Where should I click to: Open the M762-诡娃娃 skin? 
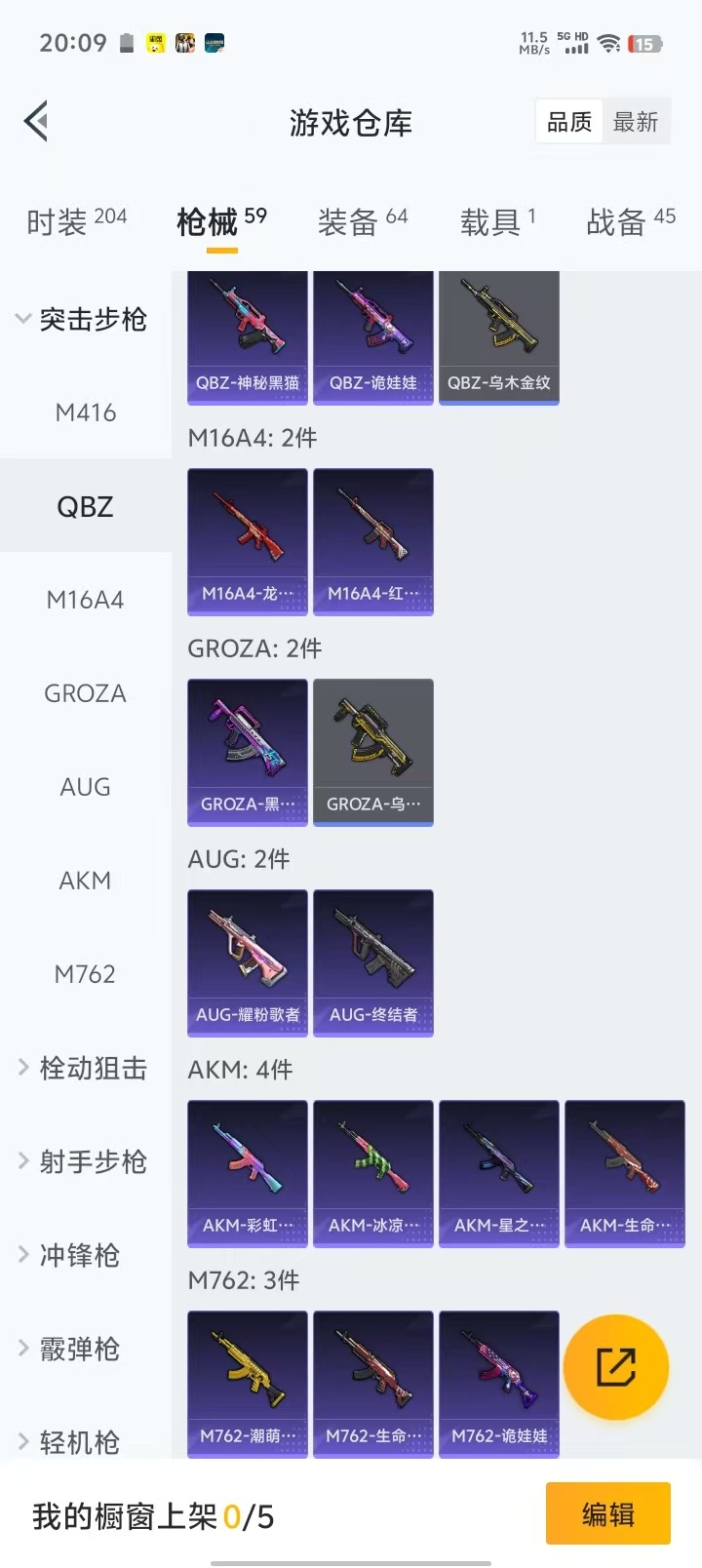499,1383
